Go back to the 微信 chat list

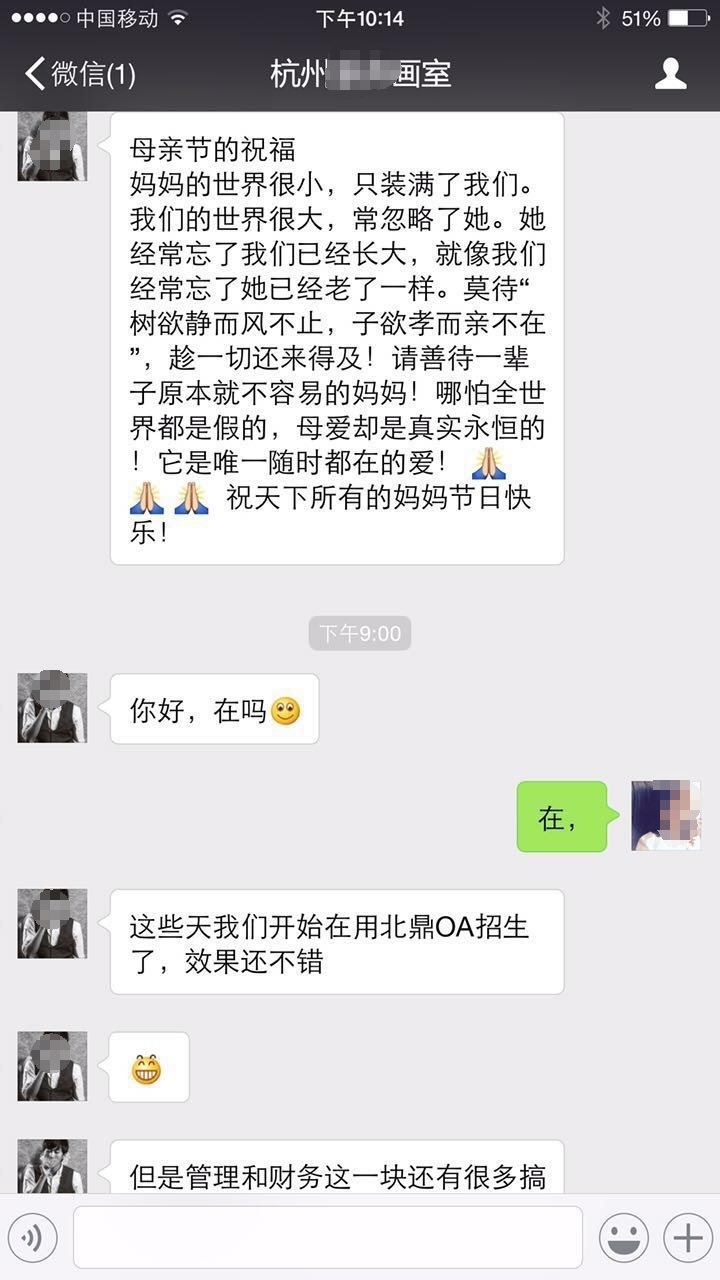[80, 74]
